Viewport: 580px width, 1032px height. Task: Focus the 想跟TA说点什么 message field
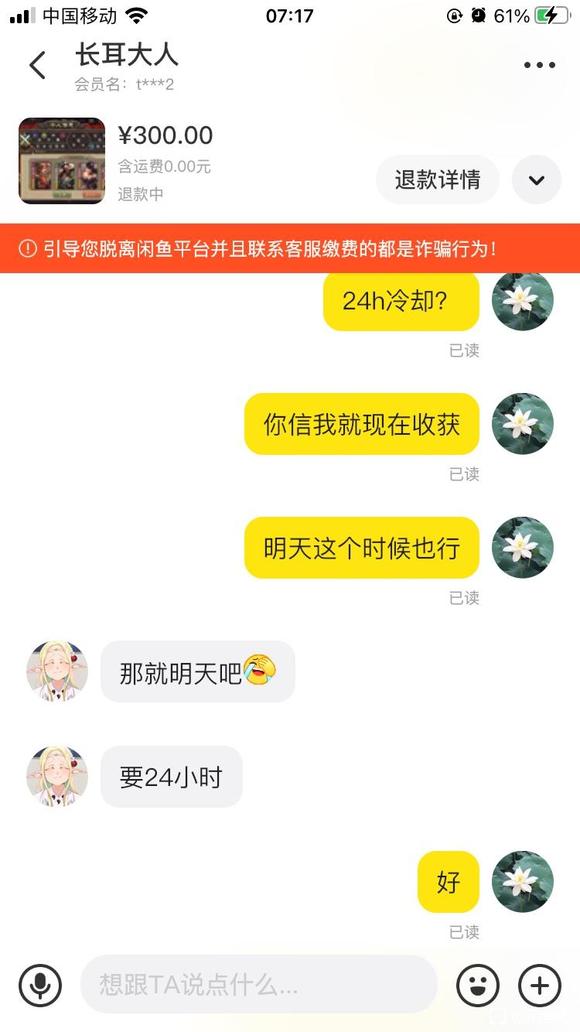coord(259,985)
